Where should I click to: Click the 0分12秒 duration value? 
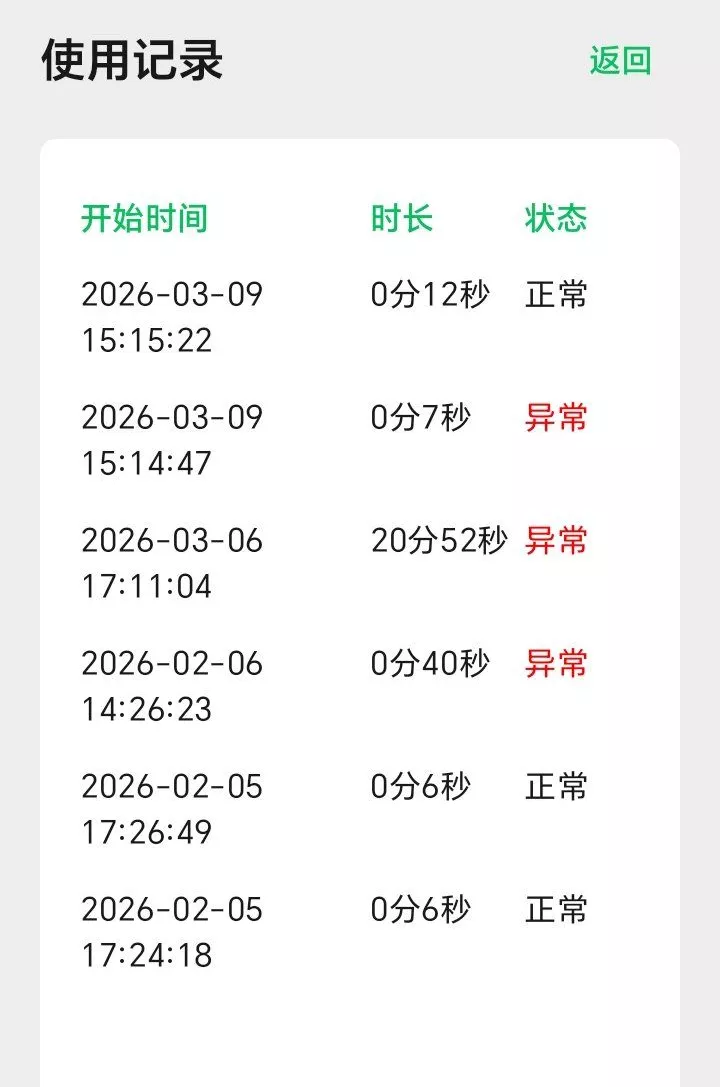pos(428,293)
